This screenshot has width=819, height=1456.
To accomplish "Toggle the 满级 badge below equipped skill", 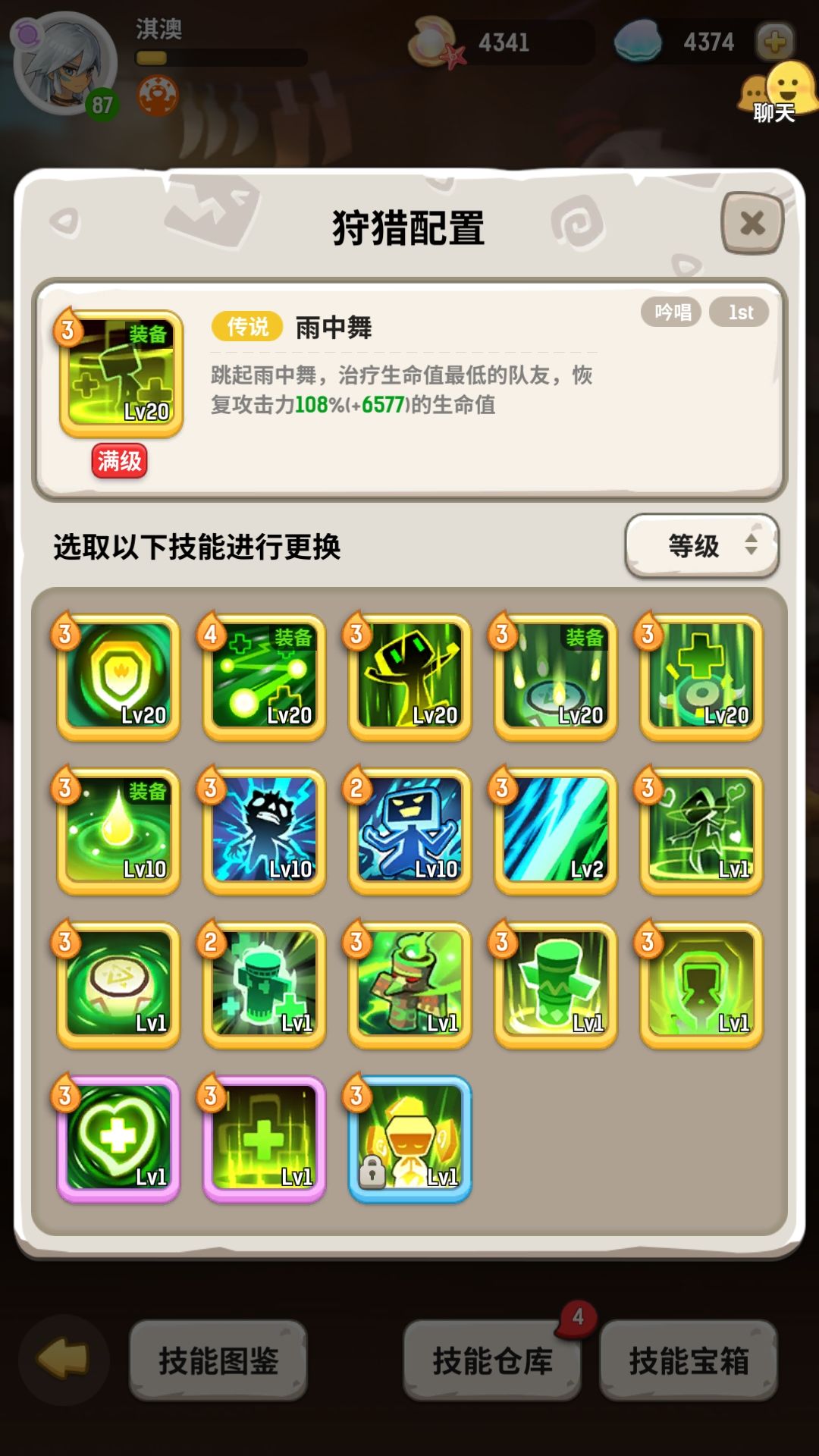I will 118,462.
